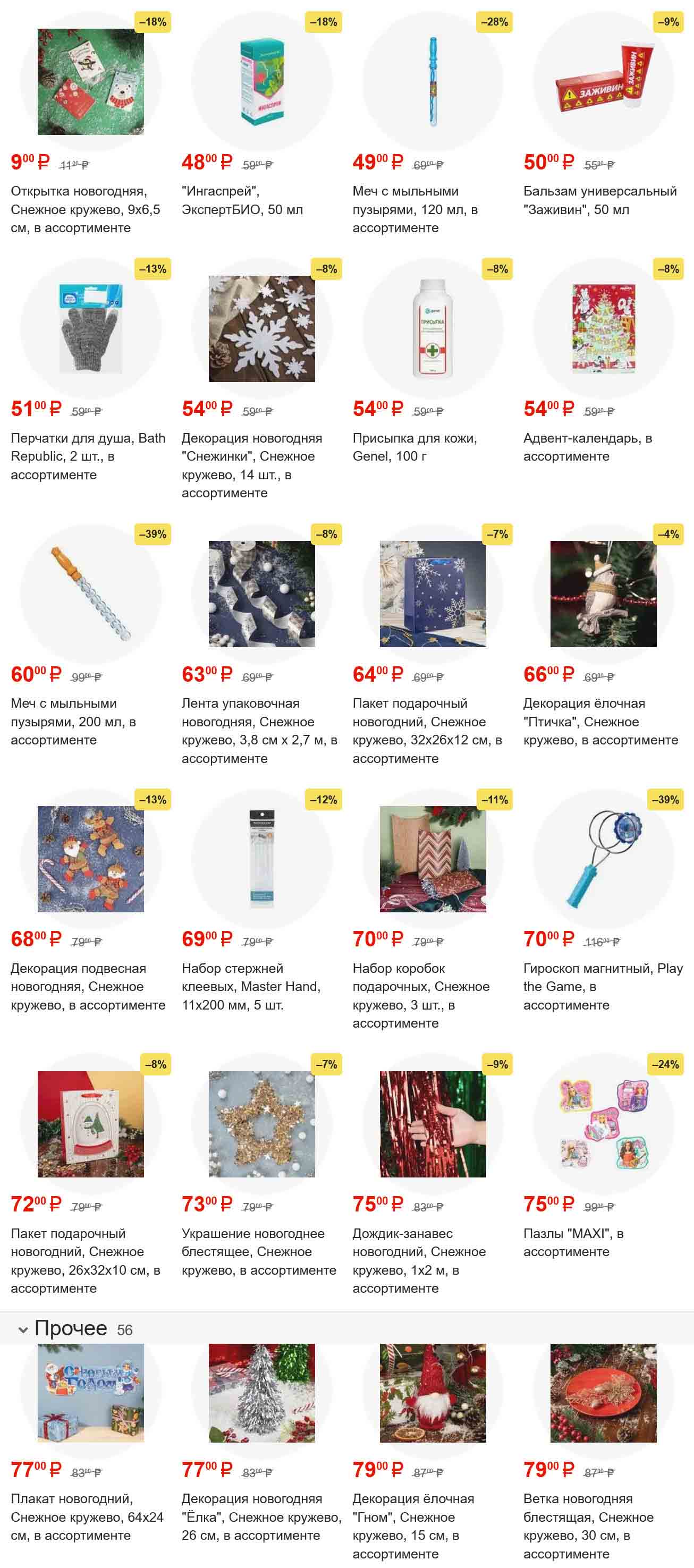Screen dimensions: 694x1568
Task: Select the Дождик-занавес 1x2 м item
Action: [x=433, y=1124]
